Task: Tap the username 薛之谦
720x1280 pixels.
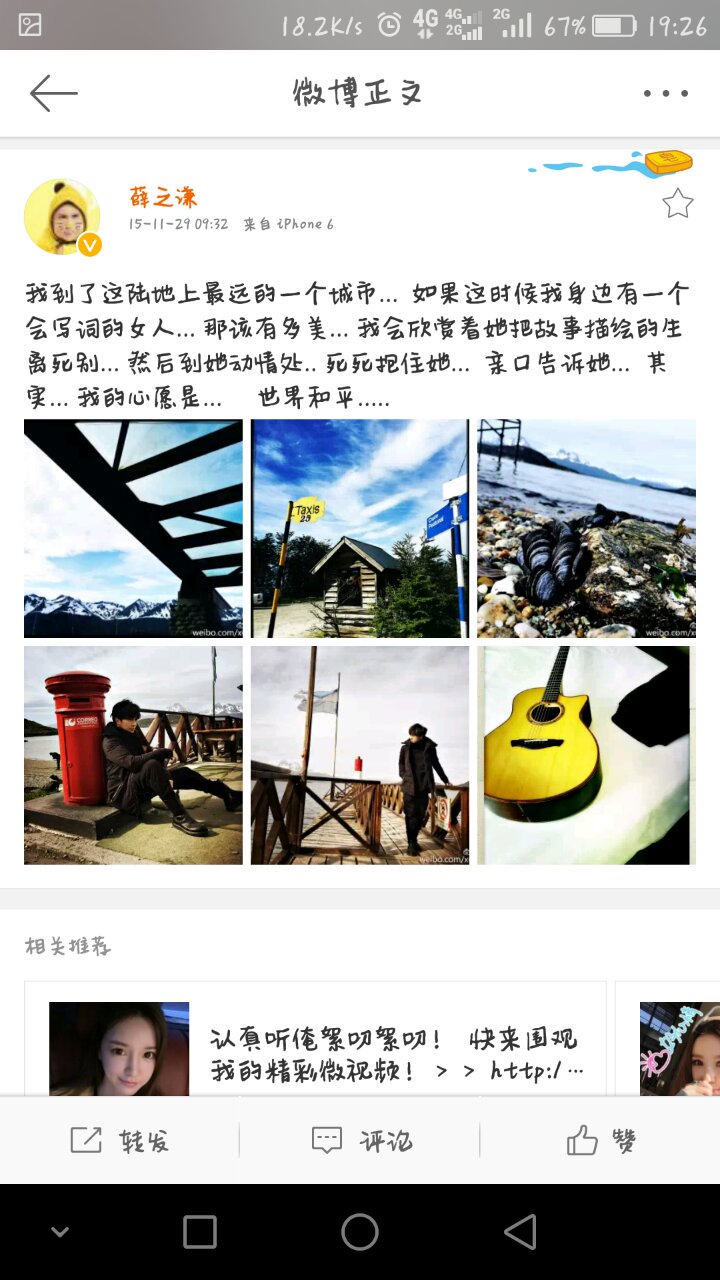Action: [163, 197]
